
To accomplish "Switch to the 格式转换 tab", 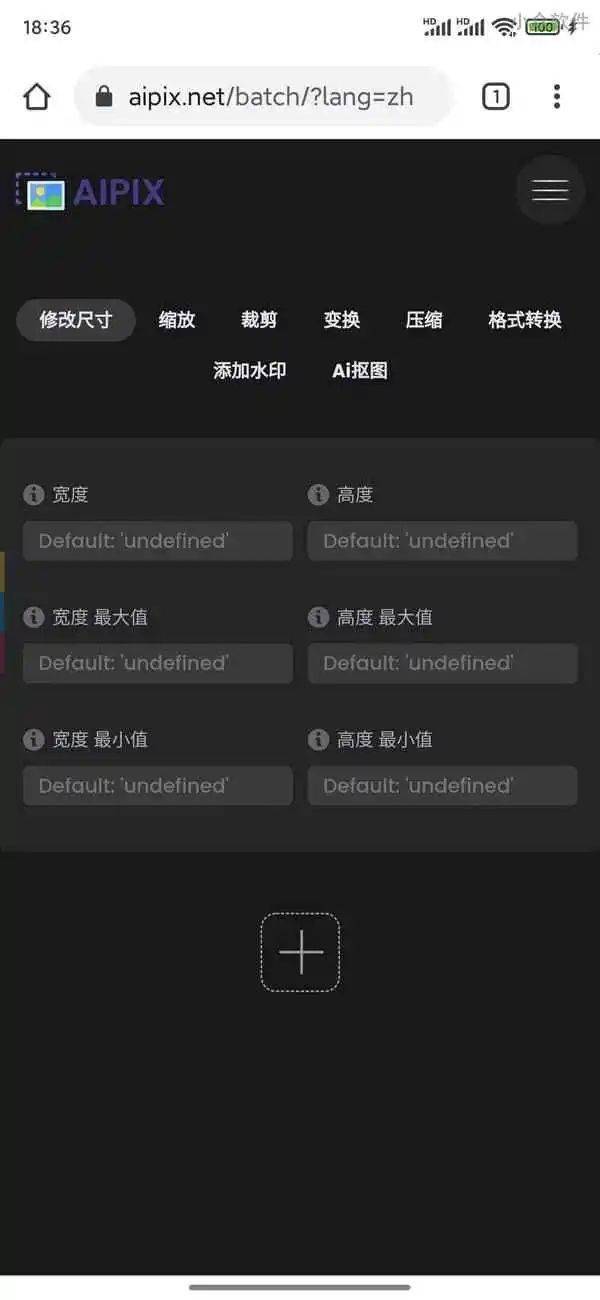I will click(525, 320).
